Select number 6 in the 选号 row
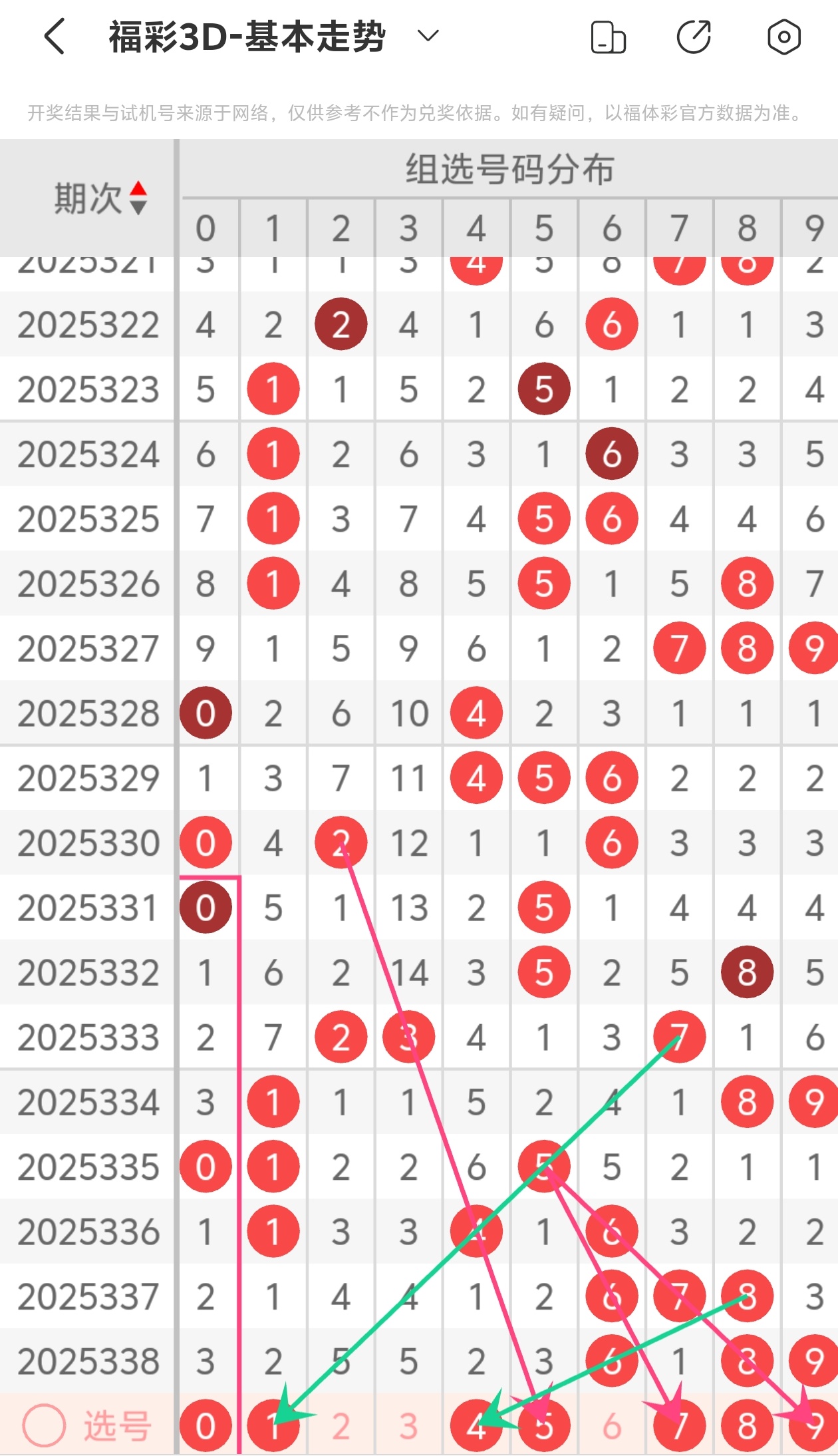The image size is (838, 1456). pyautogui.click(x=611, y=1426)
